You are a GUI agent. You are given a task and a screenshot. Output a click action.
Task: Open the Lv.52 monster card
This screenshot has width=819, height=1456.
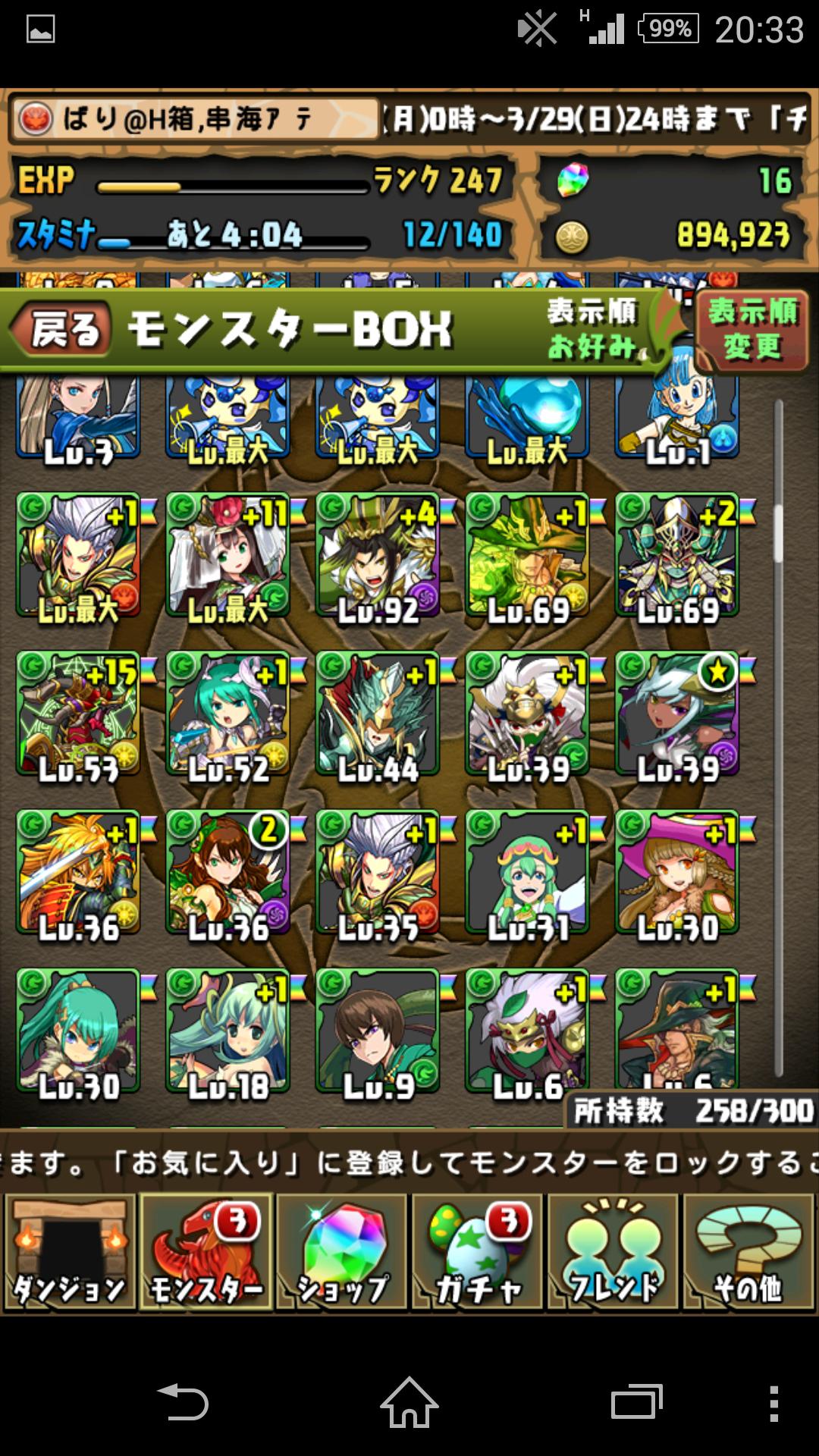227,714
